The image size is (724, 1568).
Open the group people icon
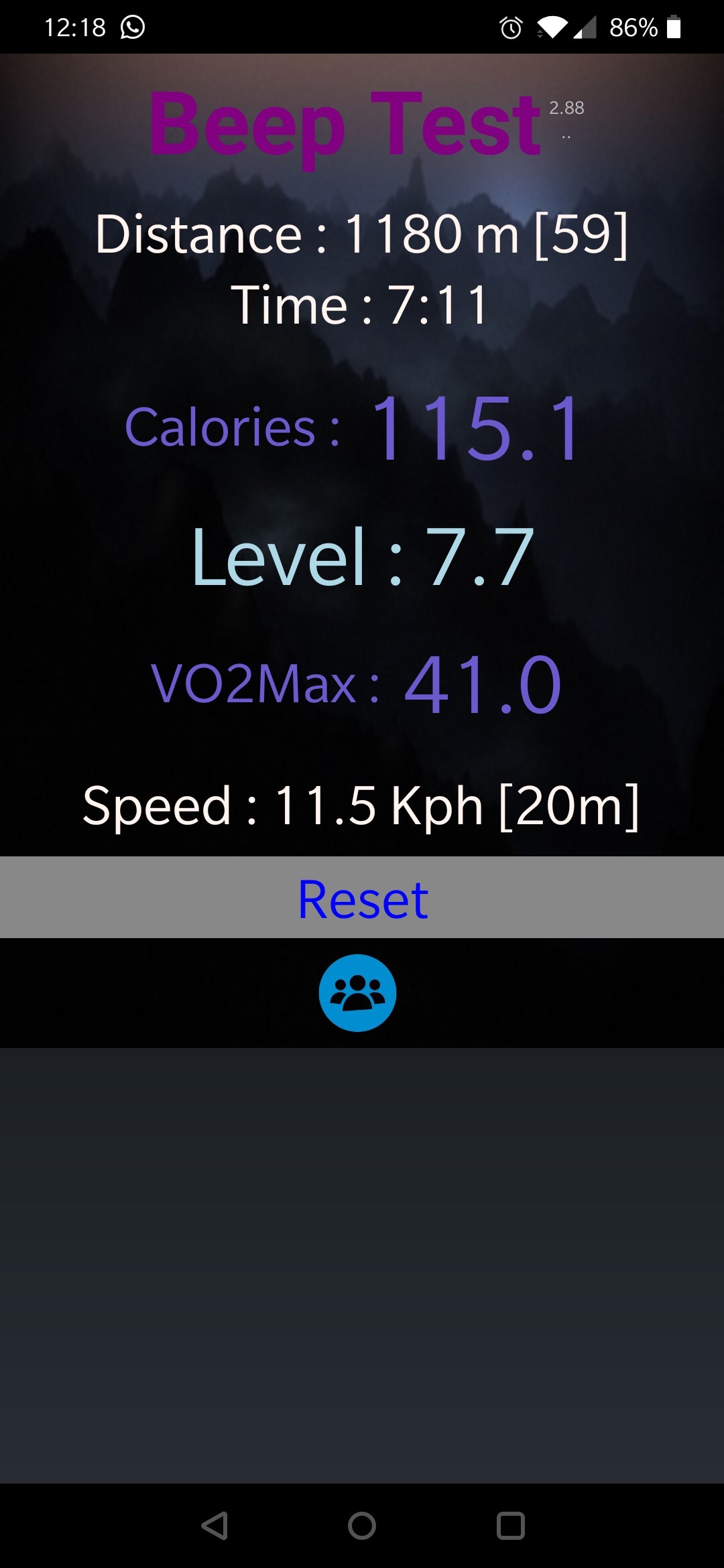click(357, 992)
